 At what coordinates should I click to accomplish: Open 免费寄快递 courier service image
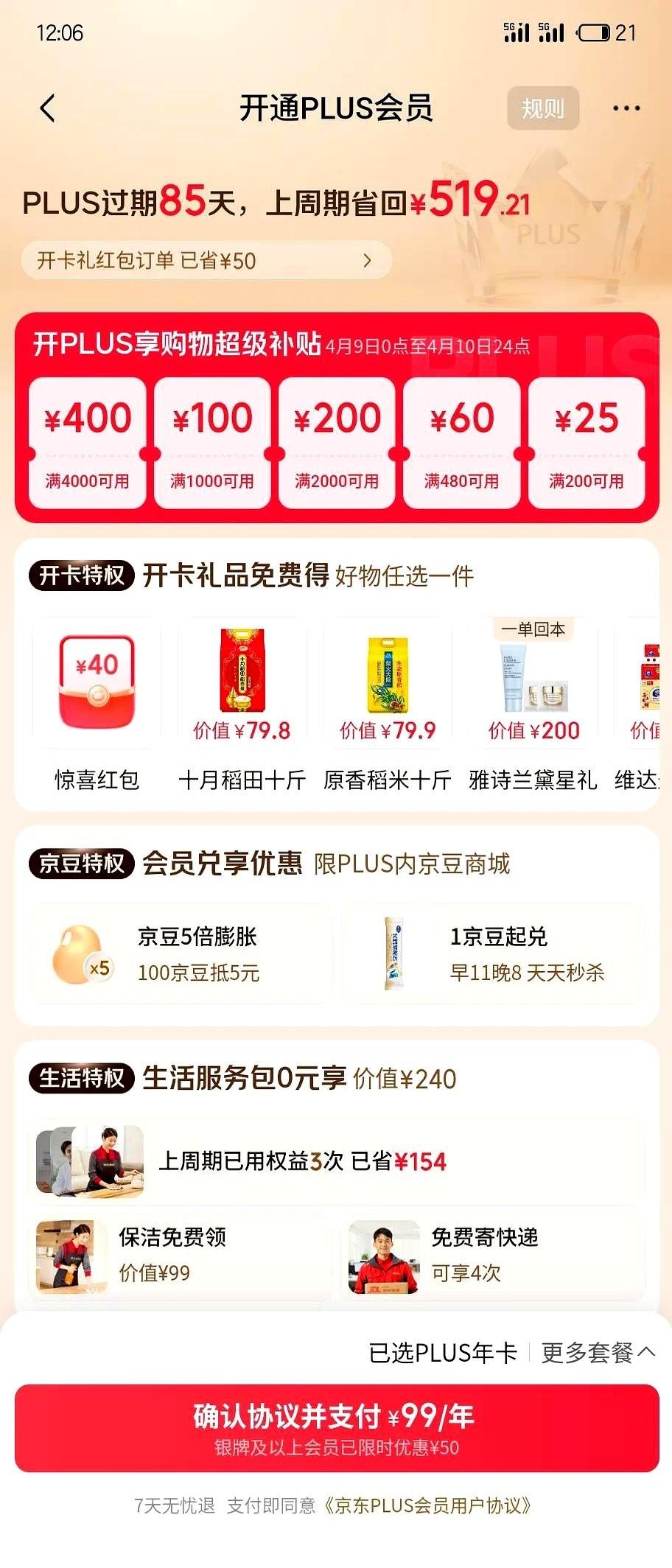coord(384,1256)
